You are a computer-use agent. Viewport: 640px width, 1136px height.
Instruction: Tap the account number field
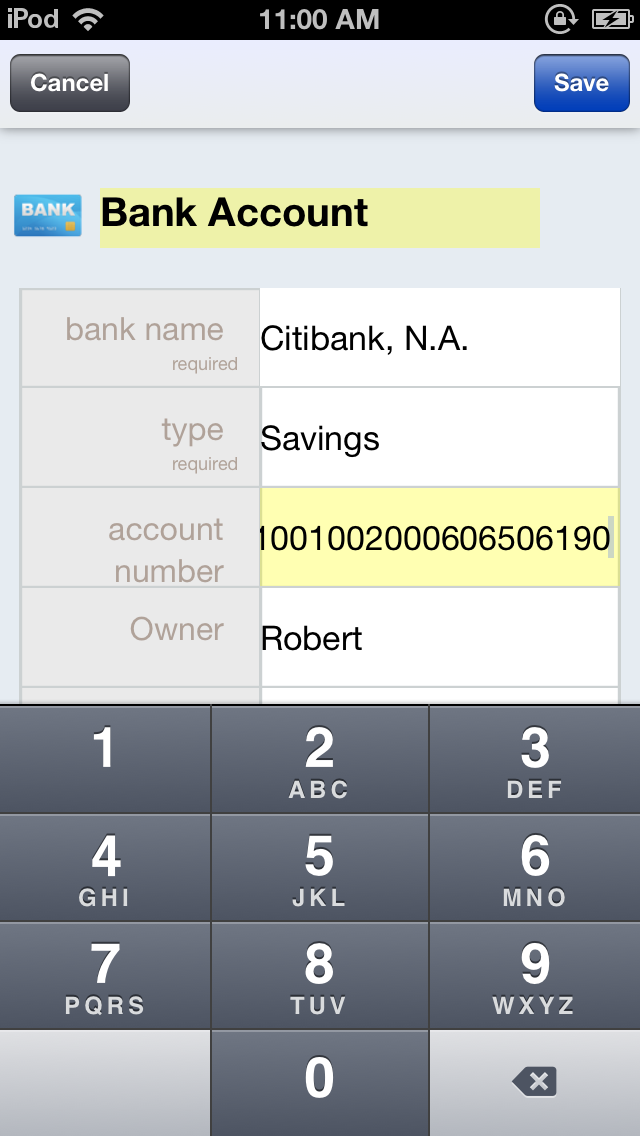click(437, 538)
